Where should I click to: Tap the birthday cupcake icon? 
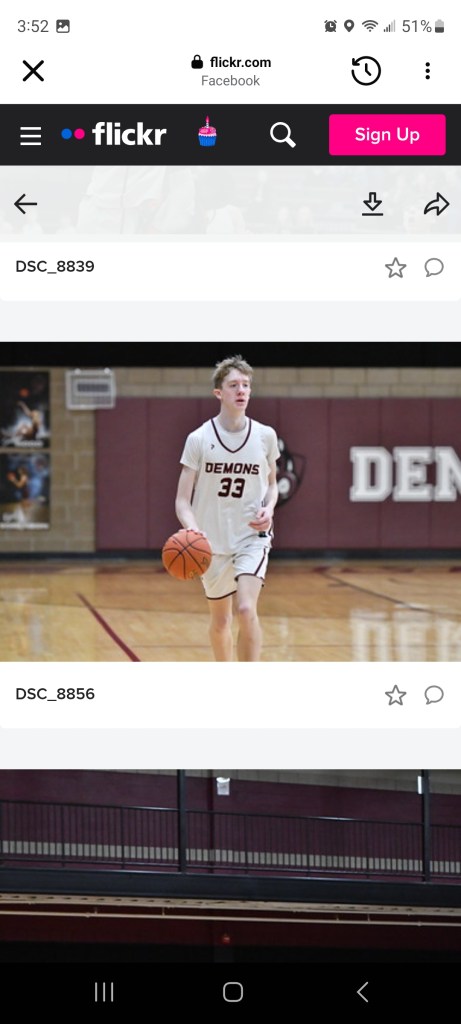coord(207,132)
